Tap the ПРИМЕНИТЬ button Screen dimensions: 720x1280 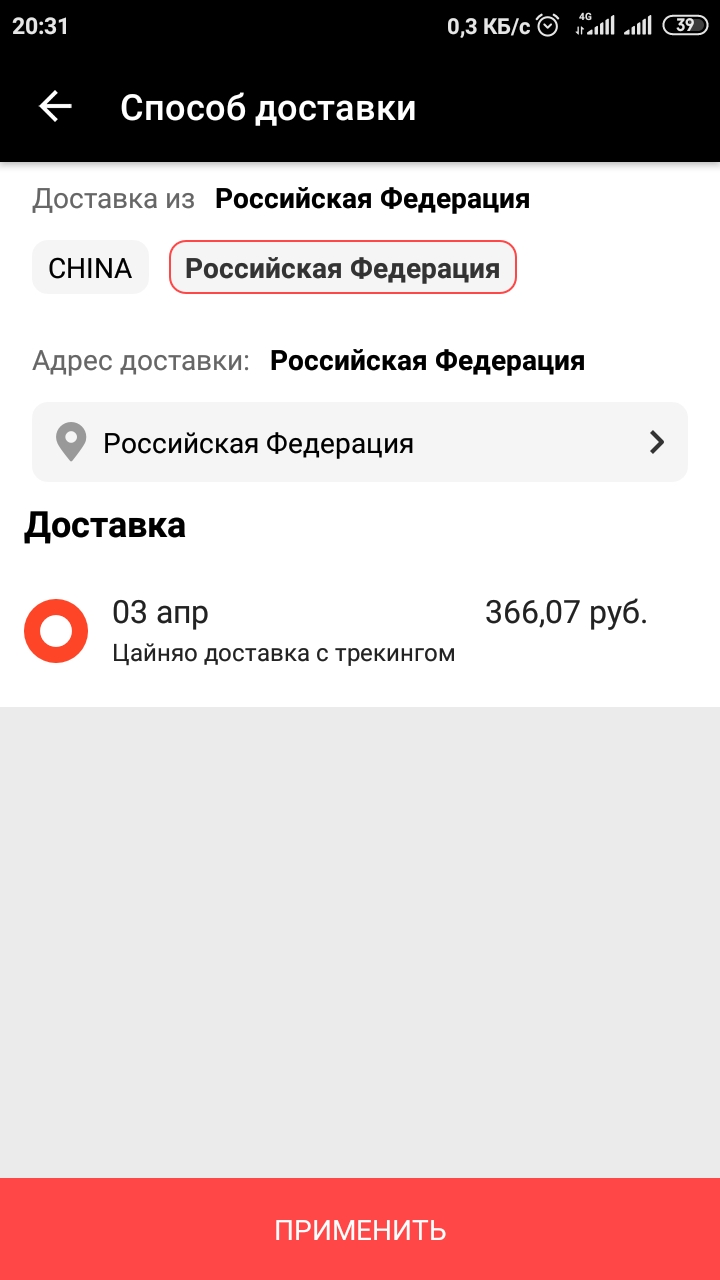click(x=360, y=1229)
